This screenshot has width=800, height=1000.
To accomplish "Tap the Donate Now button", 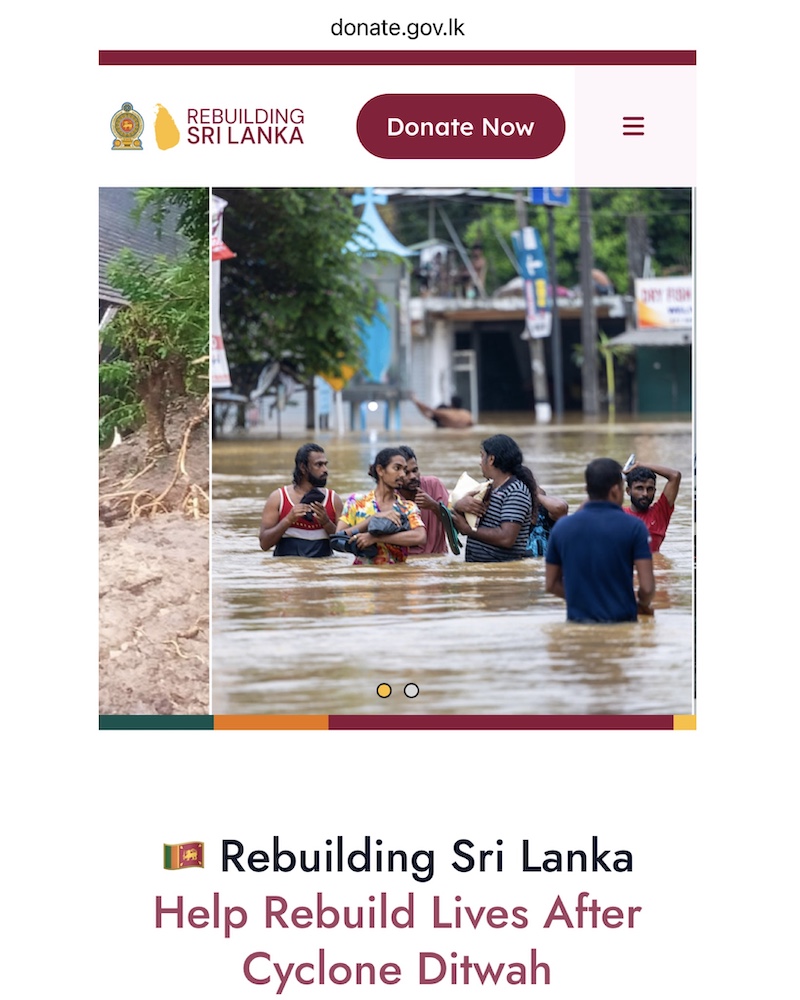I will click(460, 127).
